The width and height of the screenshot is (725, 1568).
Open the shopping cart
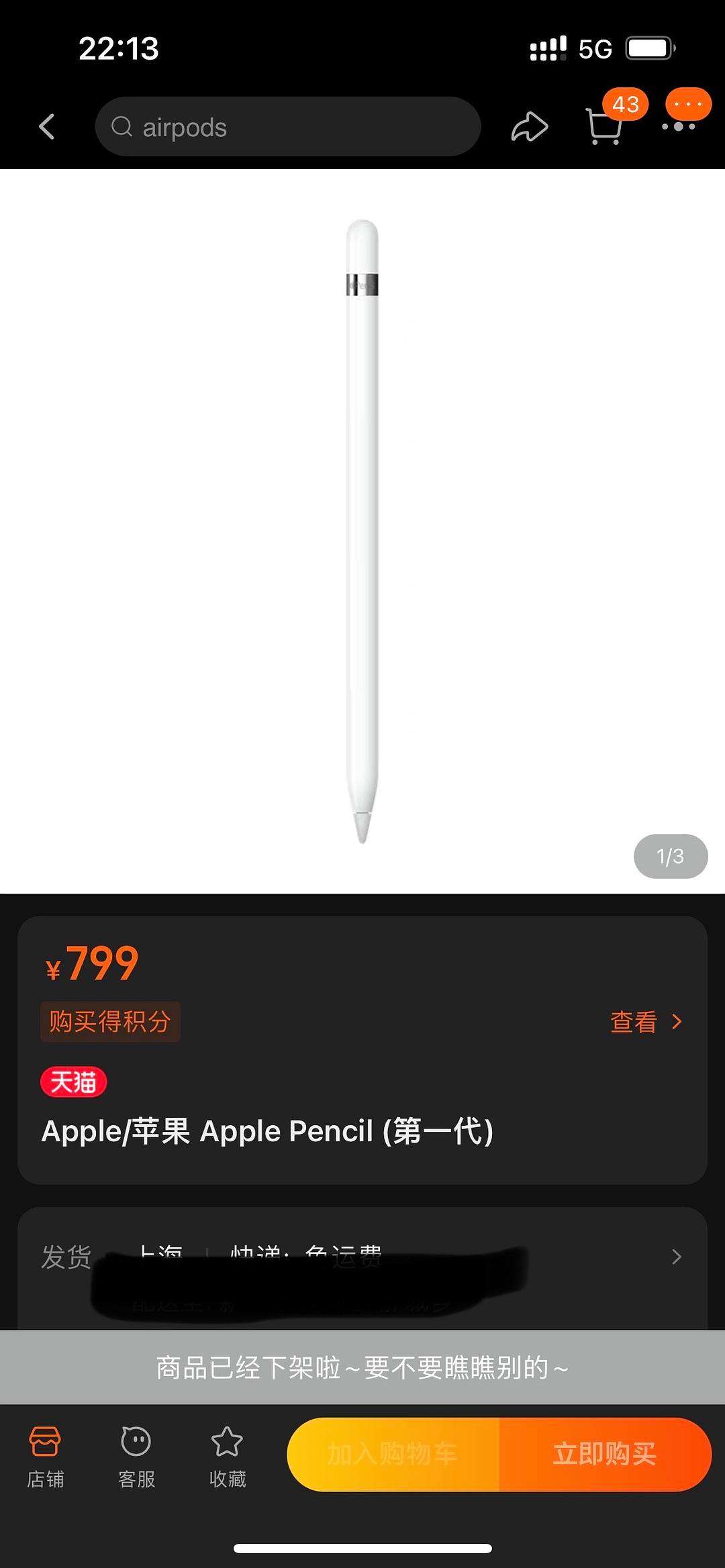tap(604, 125)
